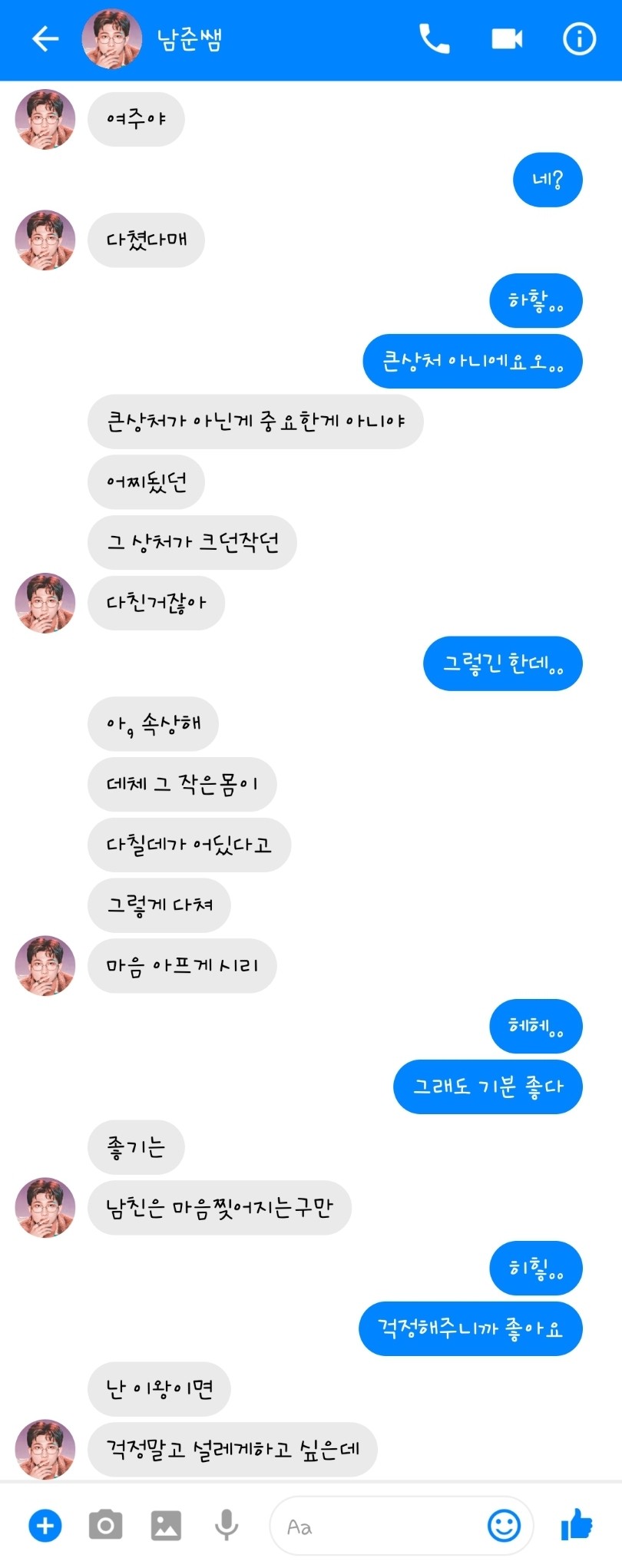
Task: Open 남준쌤's profile picture in header
Action: point(112,38)
